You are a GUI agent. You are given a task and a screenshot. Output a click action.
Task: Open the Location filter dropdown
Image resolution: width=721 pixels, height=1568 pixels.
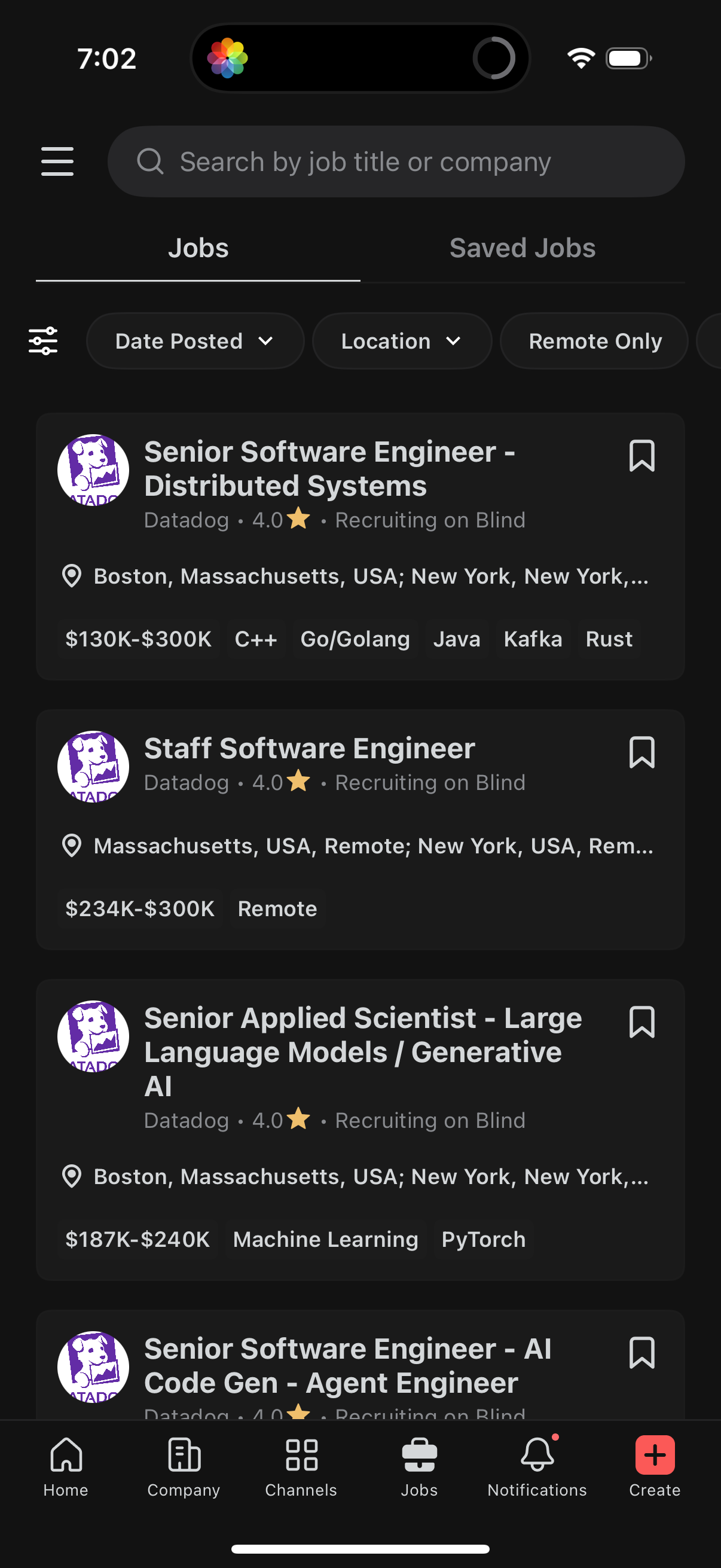coord(402,341)
